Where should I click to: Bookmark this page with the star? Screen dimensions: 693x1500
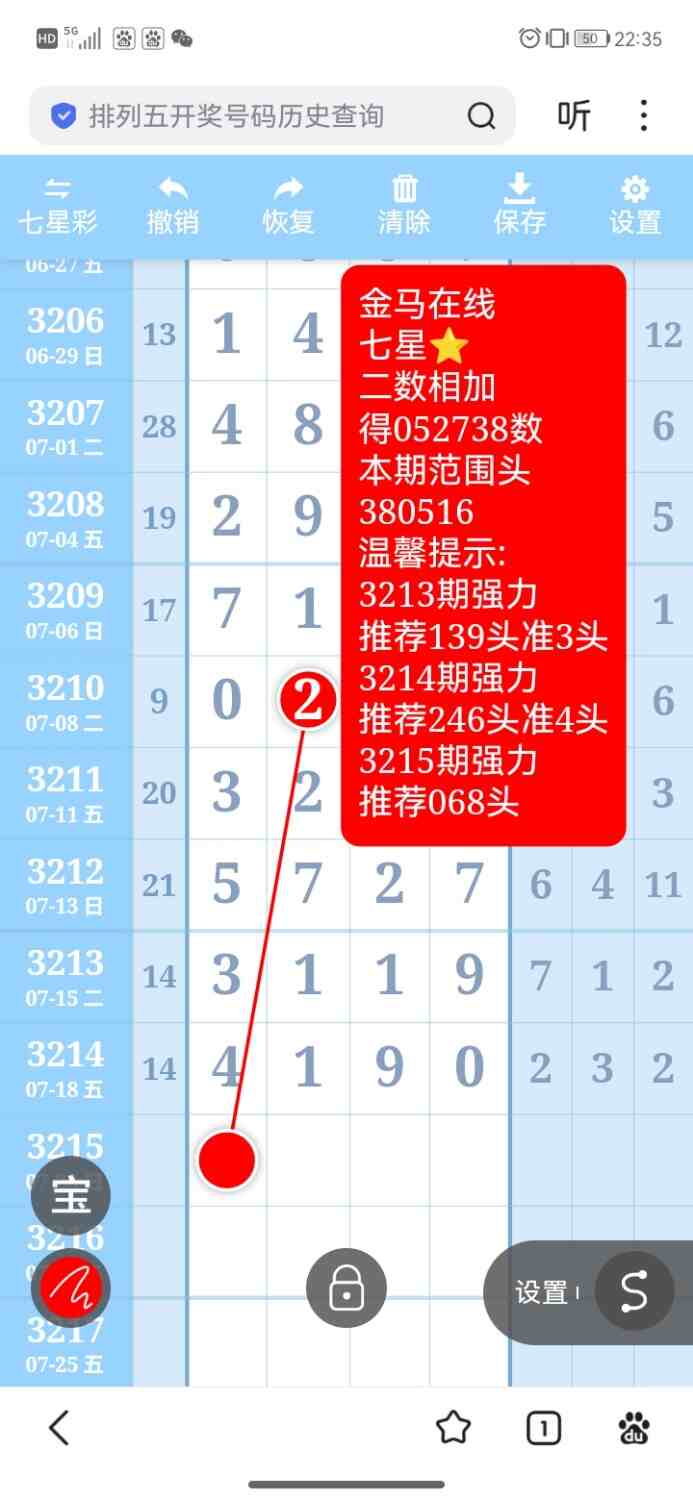[x=453, y=1428]
